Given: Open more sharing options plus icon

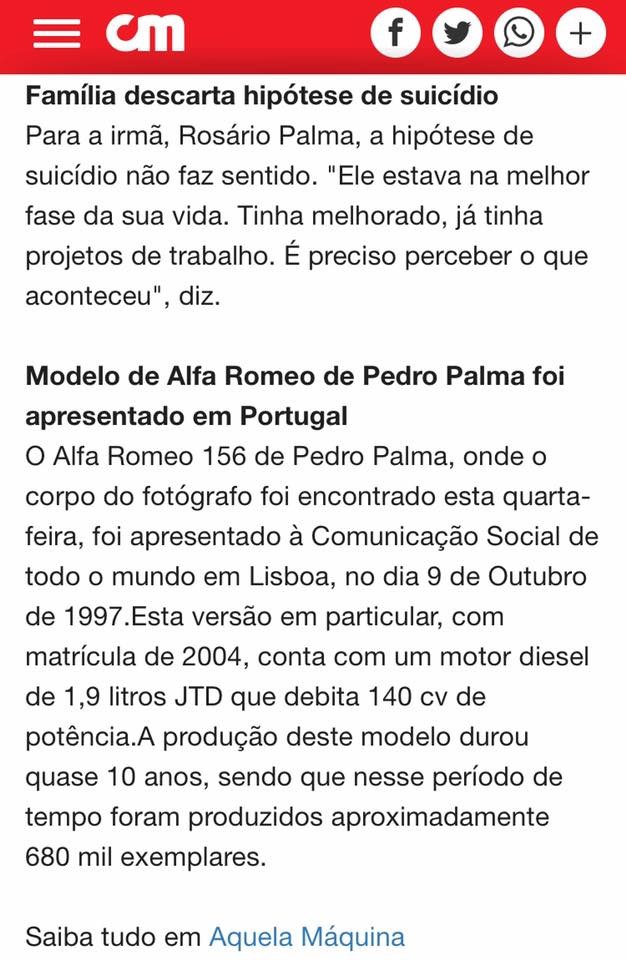Looking at the screenshot, I should (x=580, y=34).
